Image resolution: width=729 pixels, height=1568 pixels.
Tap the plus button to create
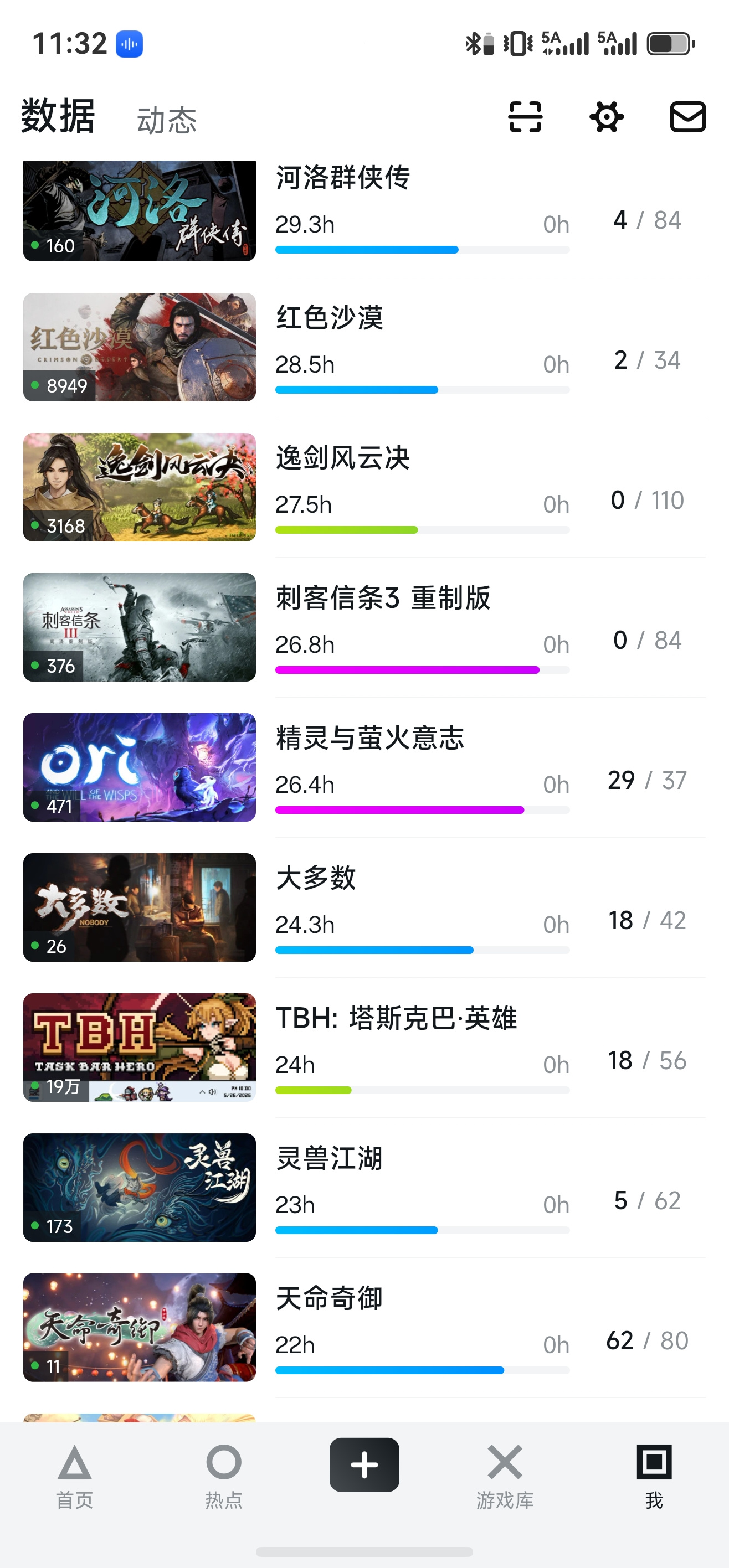click(x=364, y=1464)
